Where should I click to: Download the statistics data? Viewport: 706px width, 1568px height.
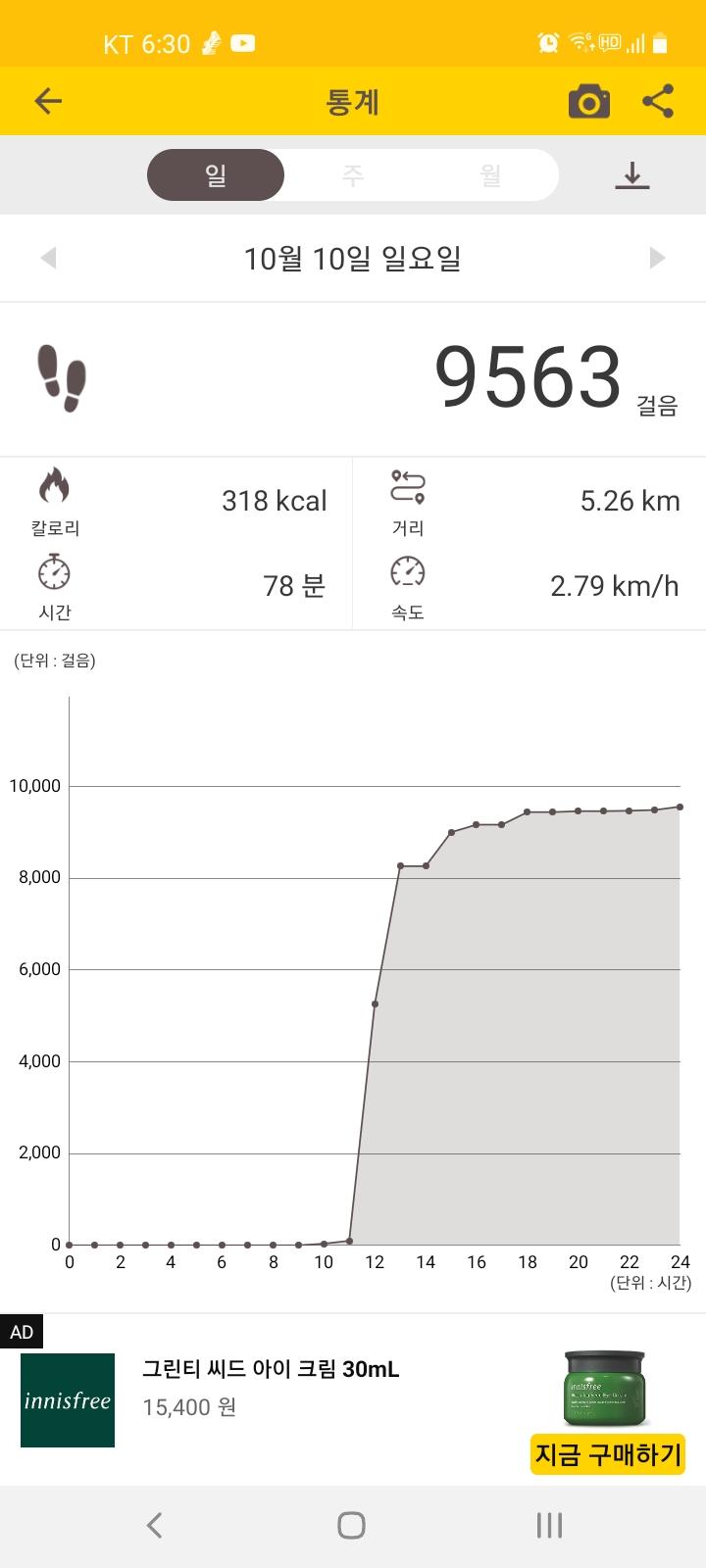(632, 175)
